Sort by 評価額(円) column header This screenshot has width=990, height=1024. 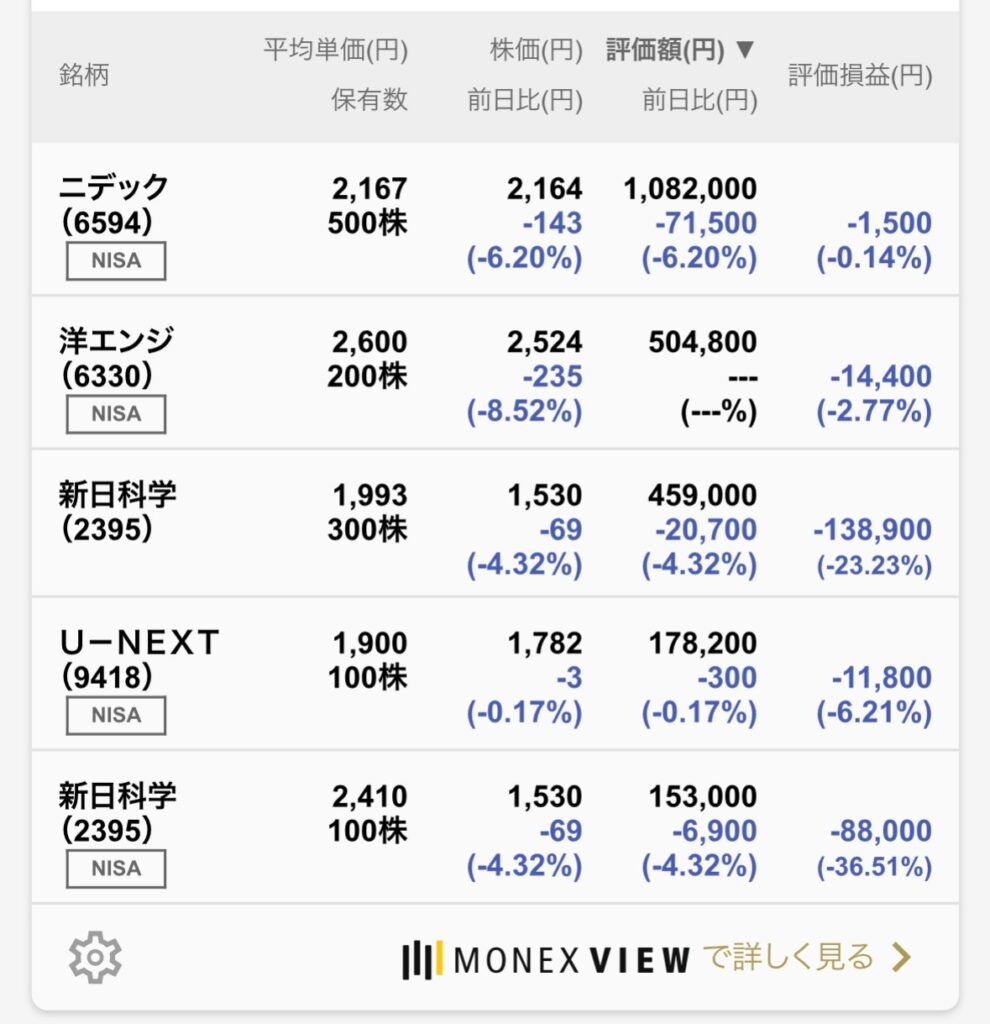pyautogui.click(x=680, y=50)
